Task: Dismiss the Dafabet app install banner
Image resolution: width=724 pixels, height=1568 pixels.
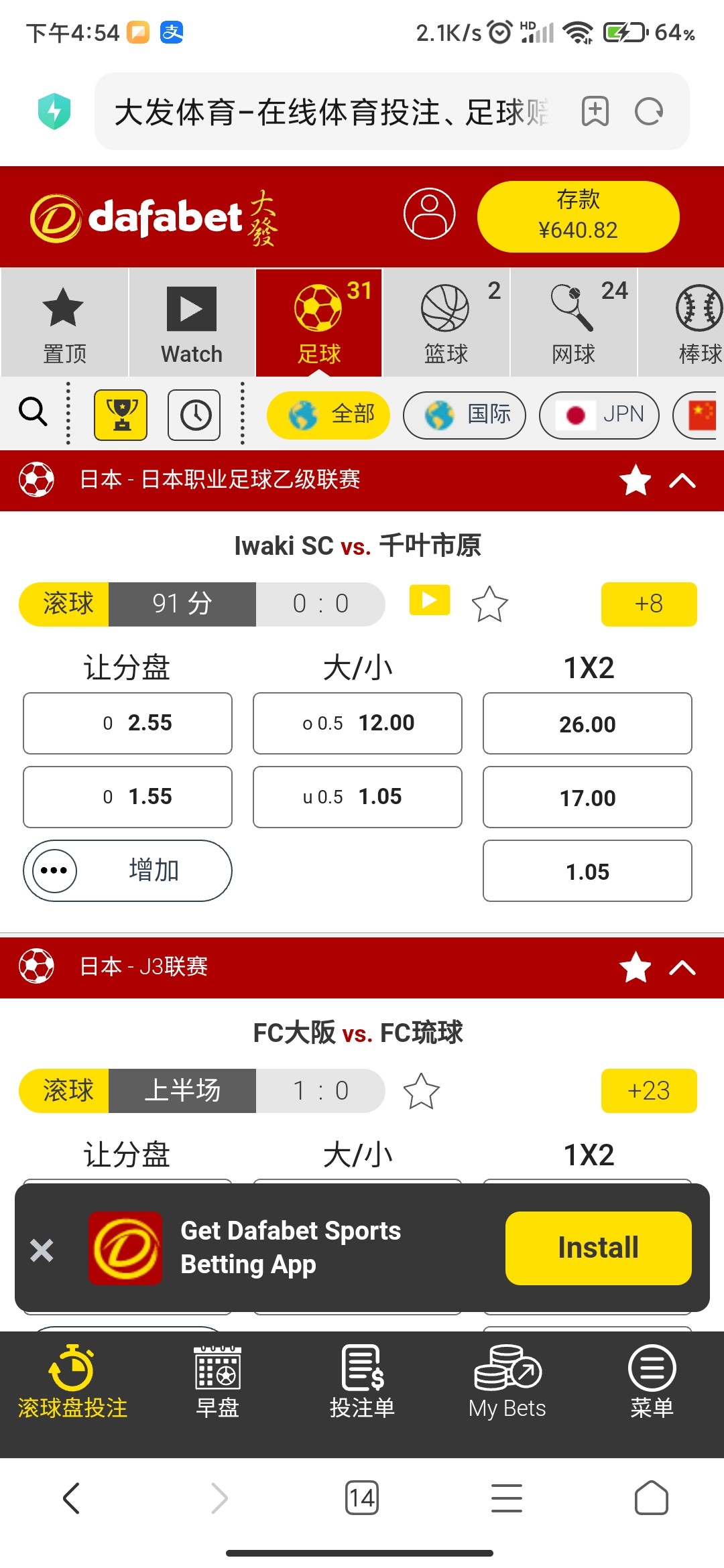Action: pos(42,1250)
